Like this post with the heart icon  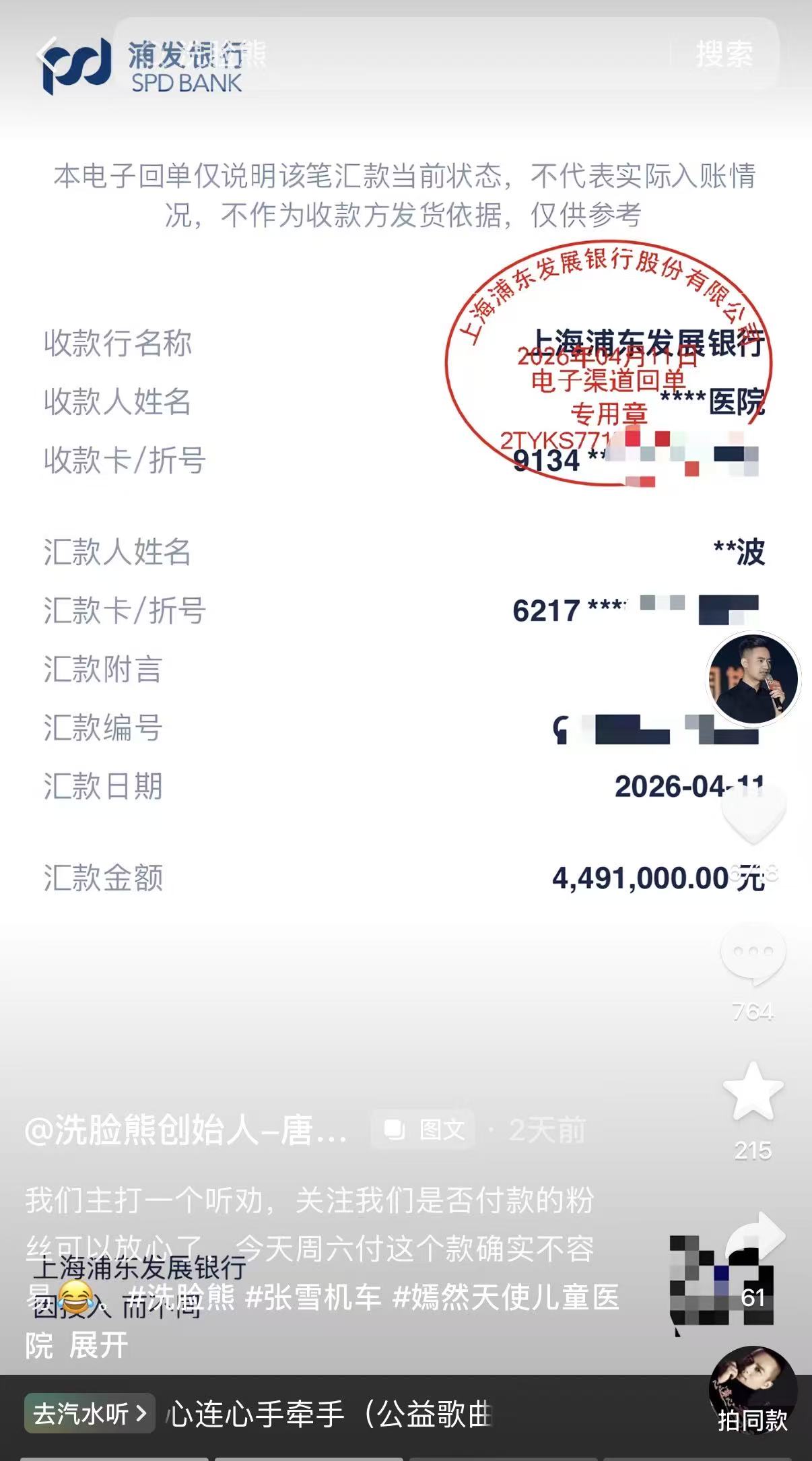(753, 813)
